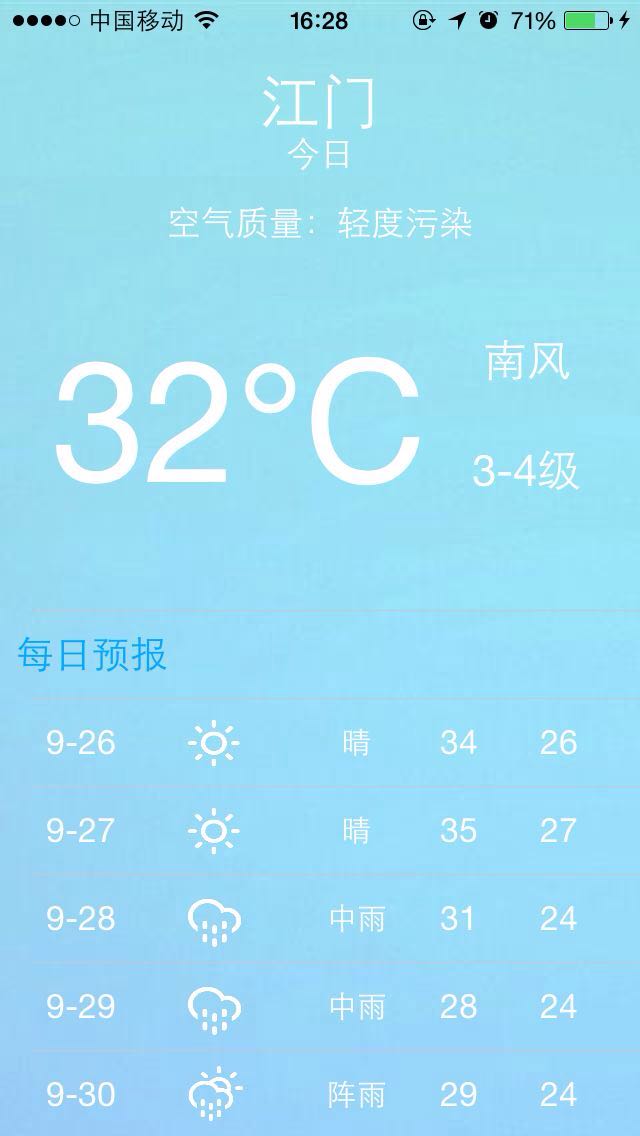The image size is (640, 1136).
Task: Open the 9-26 sunny forecast row
Action: 320,743
